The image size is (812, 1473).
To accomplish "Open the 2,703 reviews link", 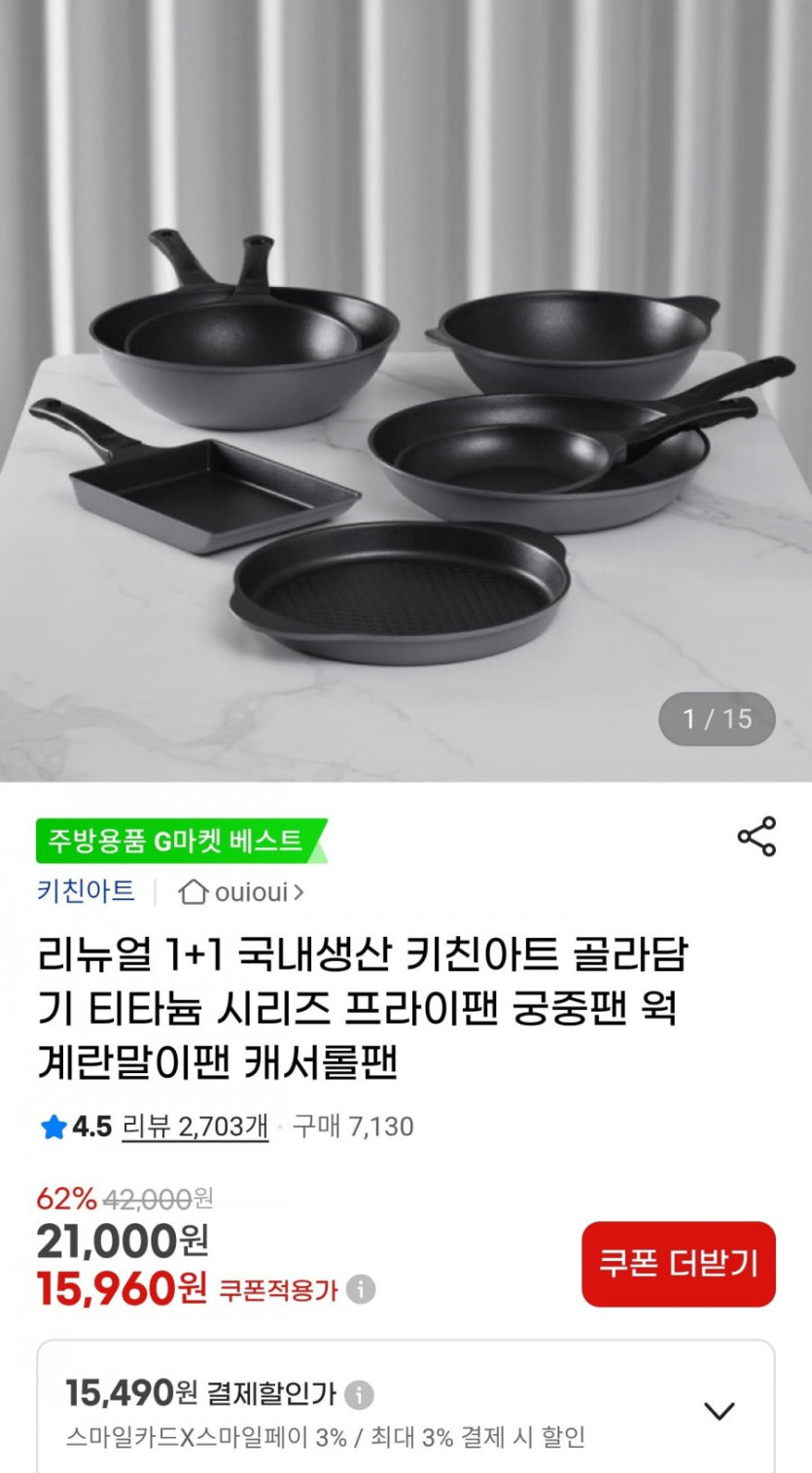I will coord(194,1127).
